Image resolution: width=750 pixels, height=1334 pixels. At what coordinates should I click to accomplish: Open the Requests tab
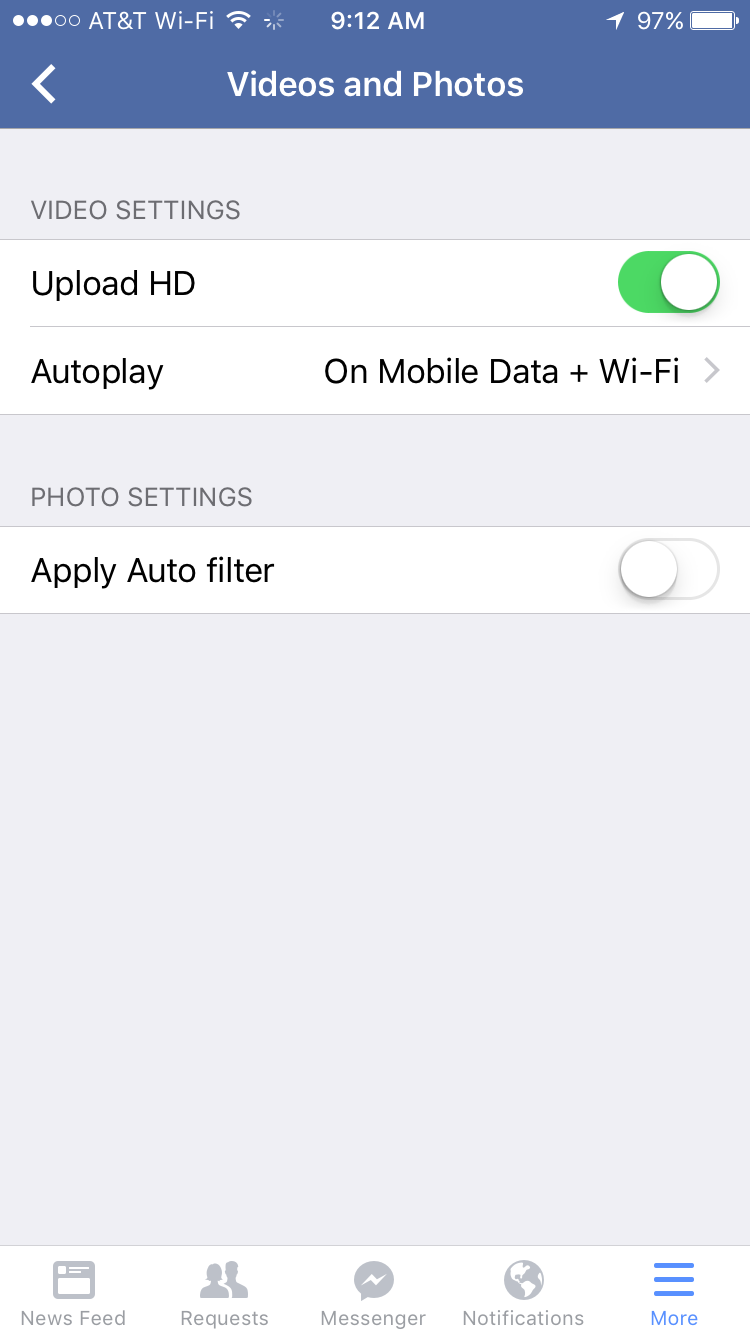pyautogui.click(x=224, y=1292)
